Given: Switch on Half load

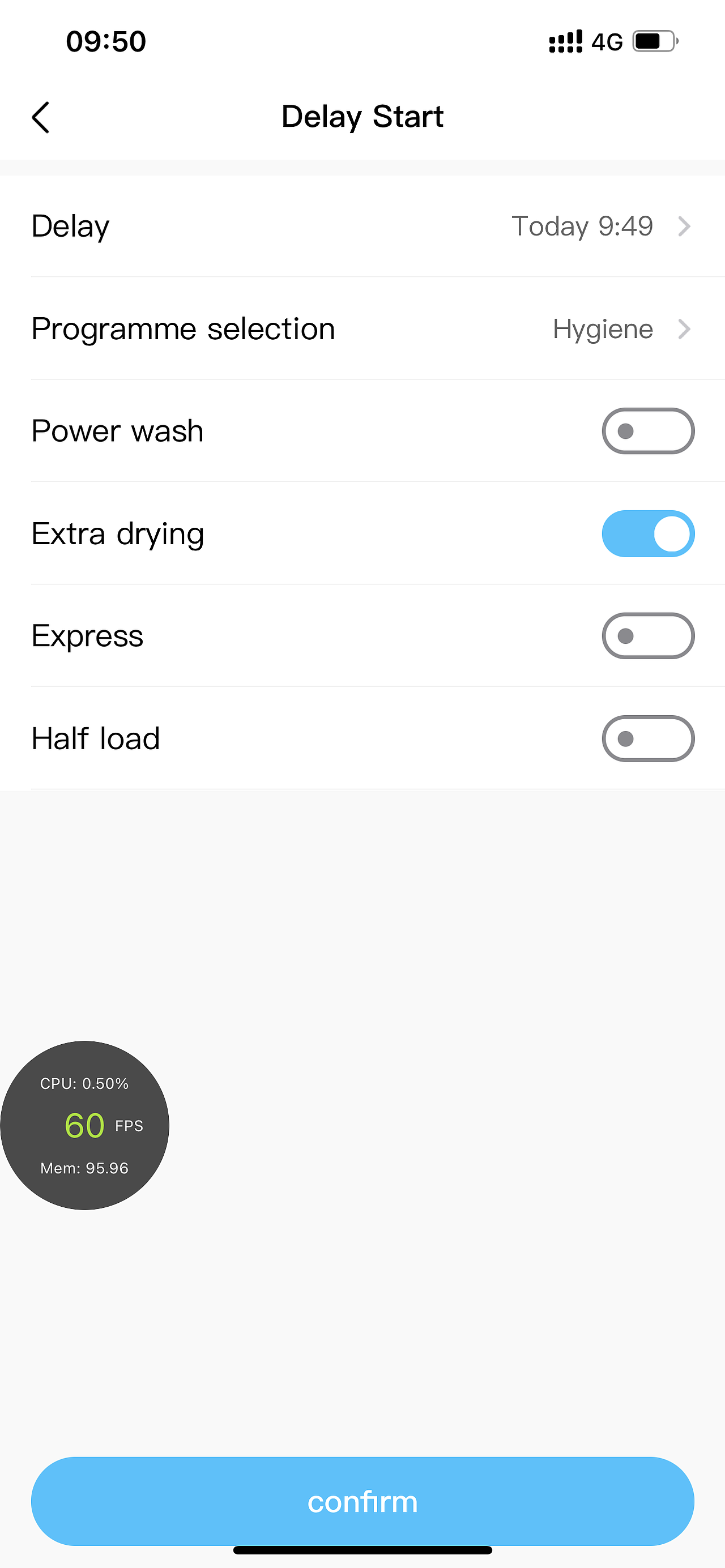Looking at the screenshot, I should [648, 739].
